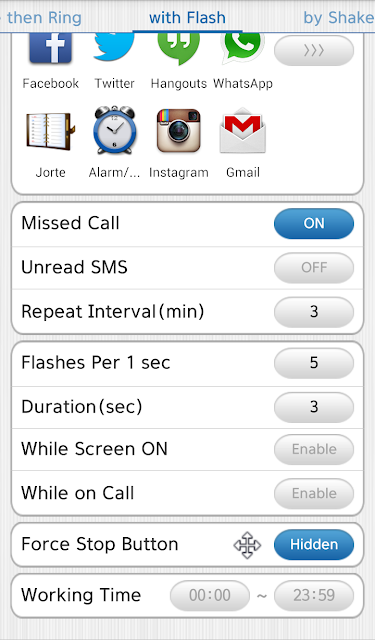Select the Instagram app icon
The height and width of the screenshot is (640, 375).
(179, 131)
